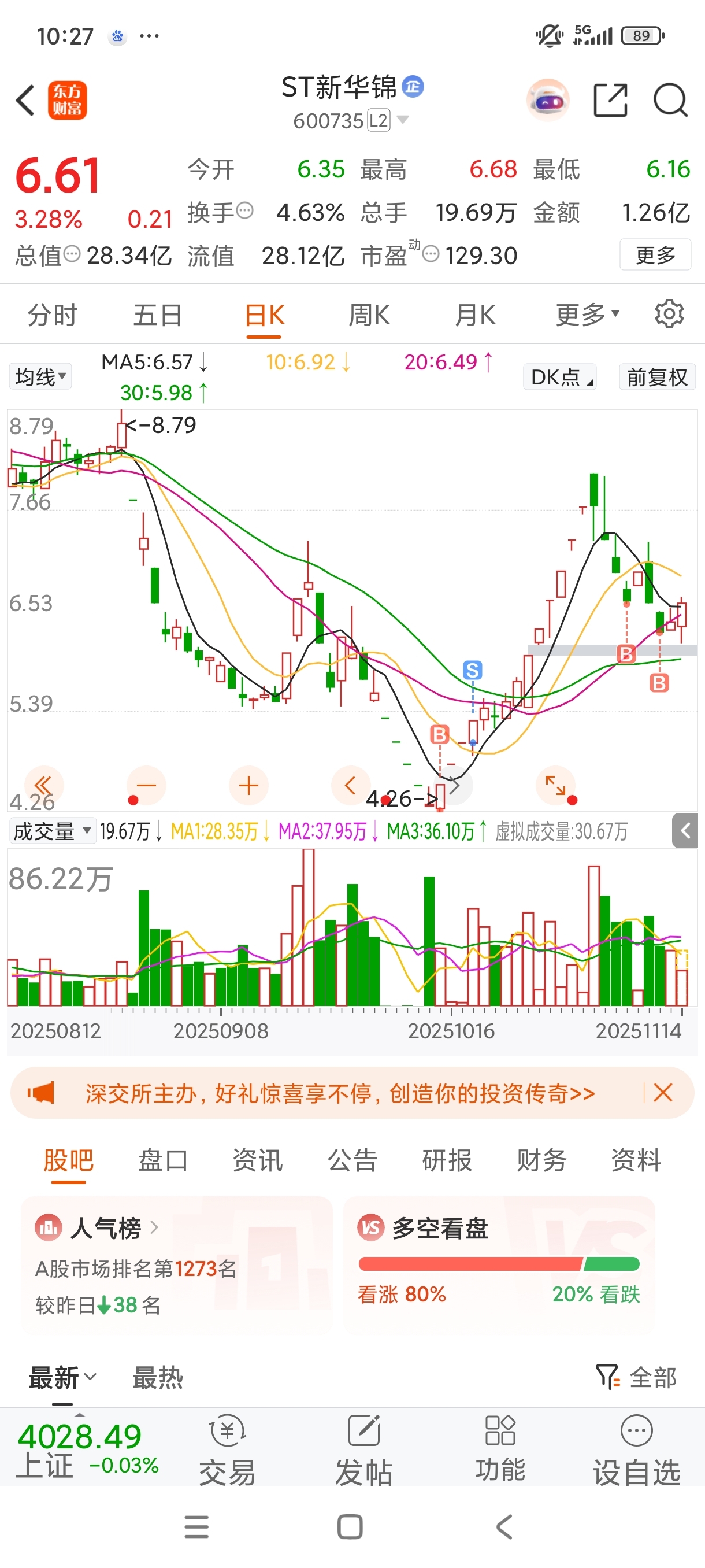Viewport: 705px width, 1568px height.
Task: Zoom in the K-line chart with plus
Action: pos(248,785)
